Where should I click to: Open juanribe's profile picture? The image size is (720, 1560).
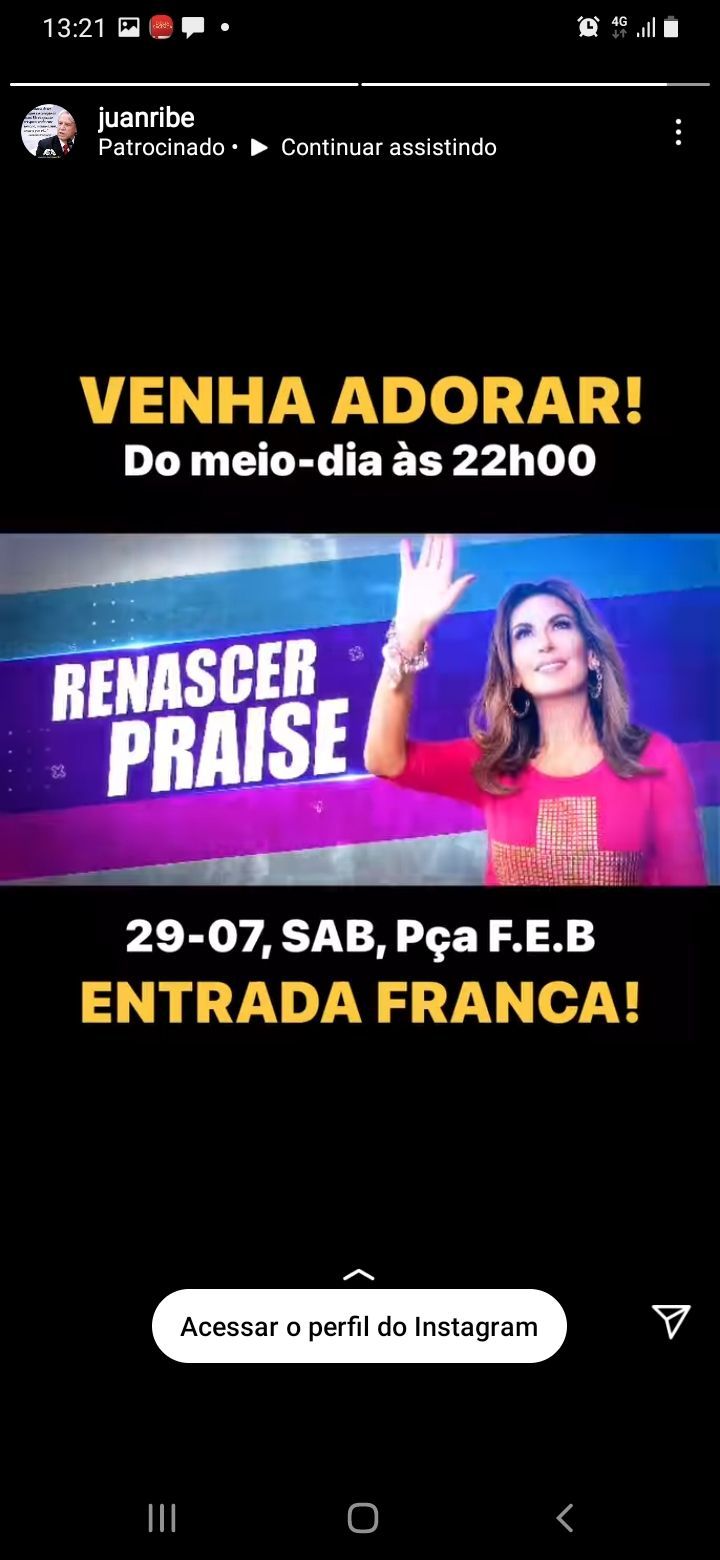tap(48, 132)
